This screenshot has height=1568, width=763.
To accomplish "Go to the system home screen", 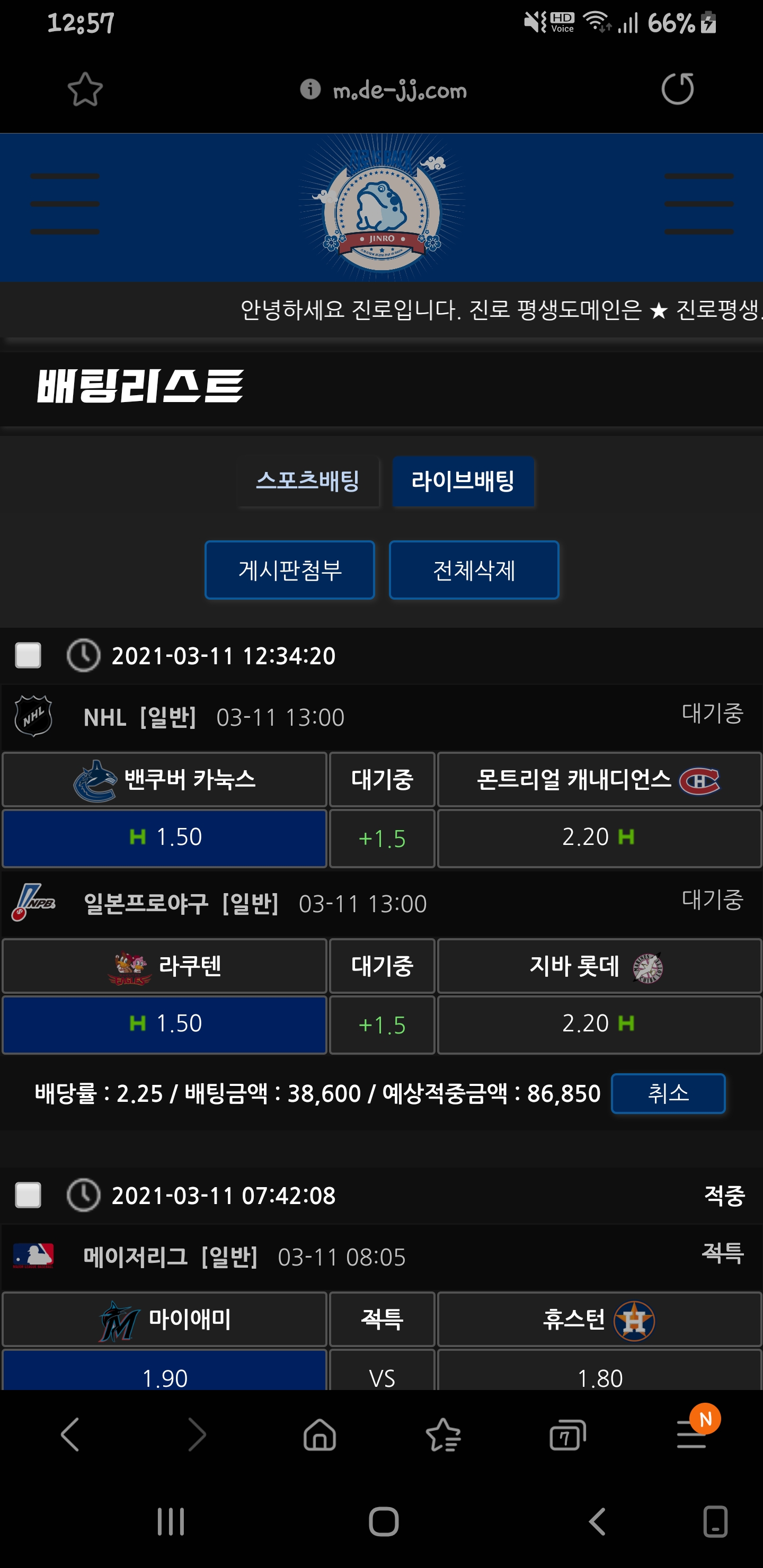I will click(x=384, y=1522).
